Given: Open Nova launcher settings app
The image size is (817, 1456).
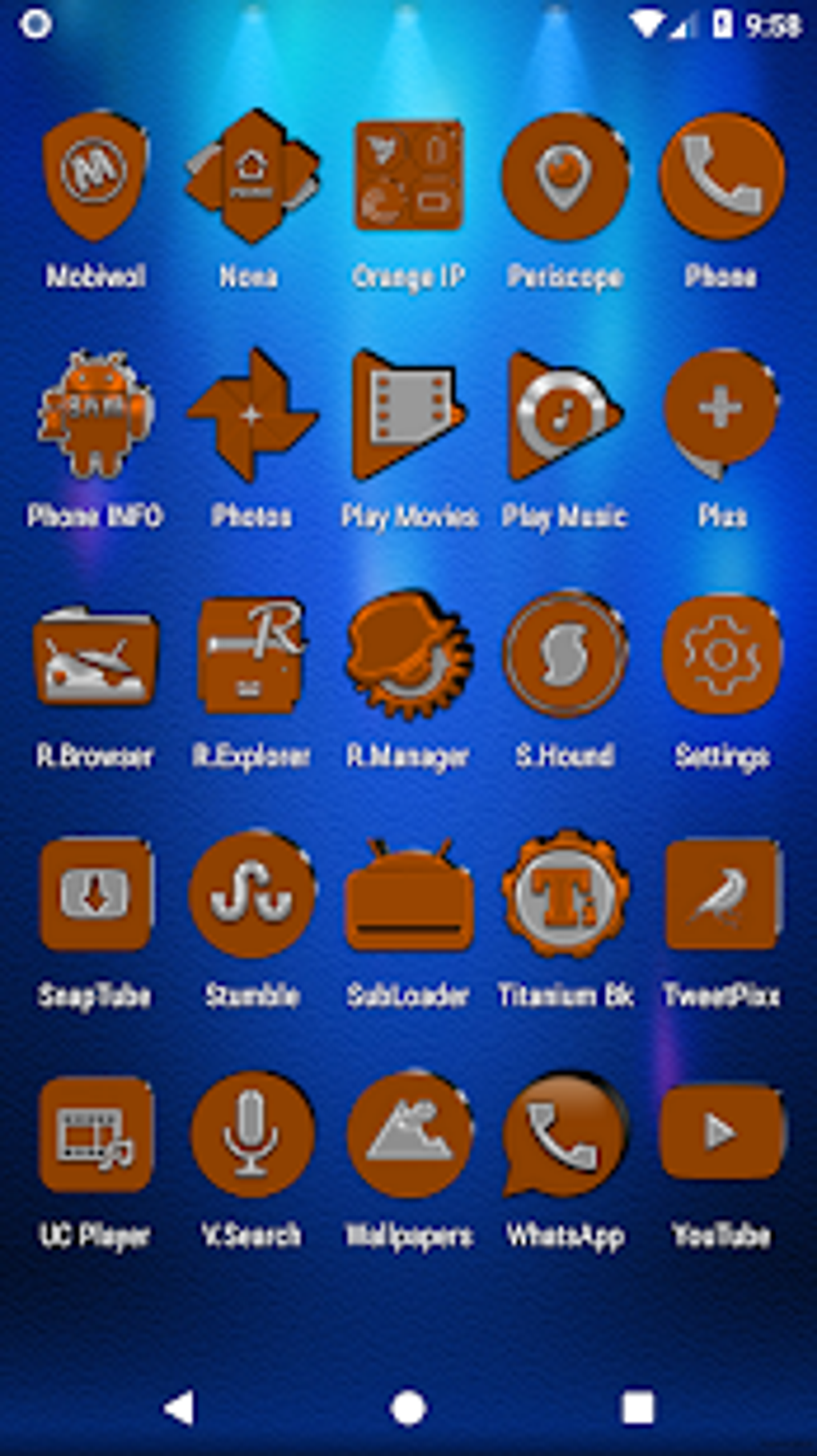Looking at the screenshot, I should point(252,178).
